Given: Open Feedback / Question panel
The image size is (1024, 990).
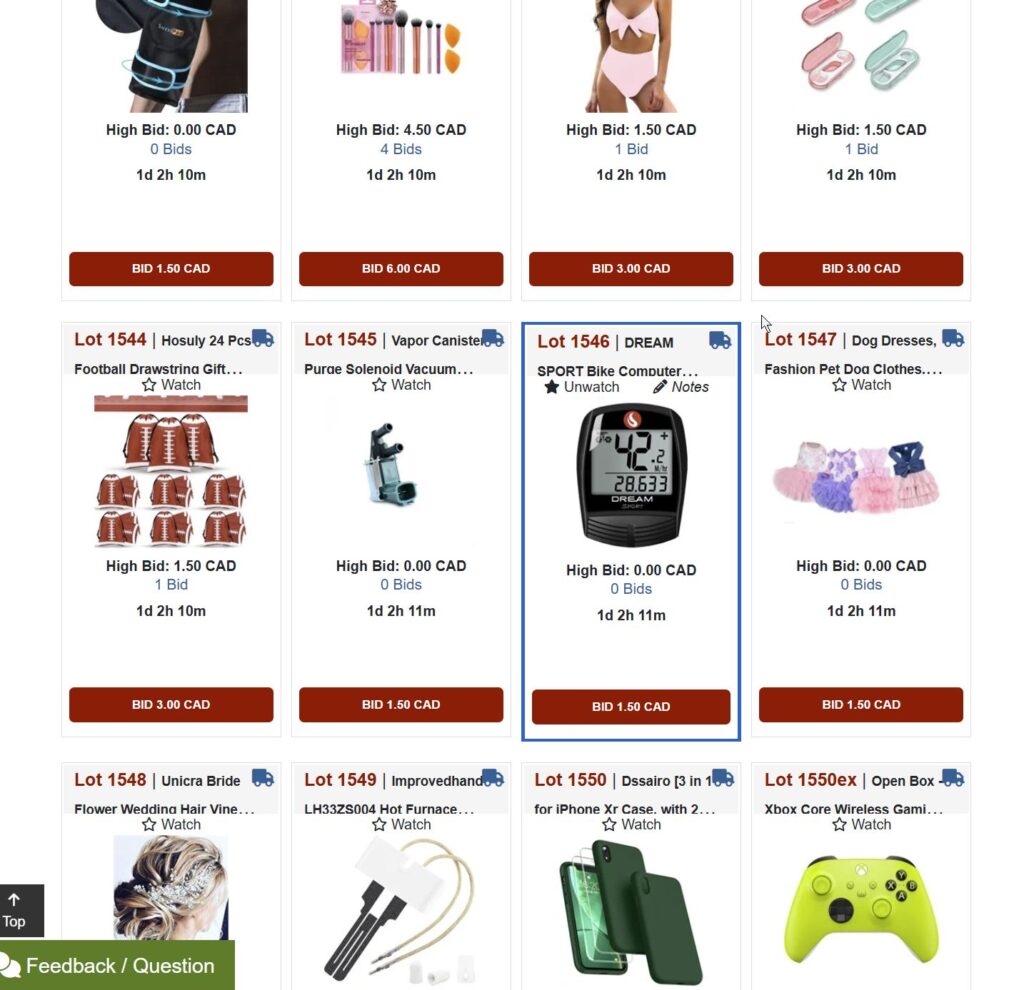Looking at the screenshot, I should (x=117, y=966).
